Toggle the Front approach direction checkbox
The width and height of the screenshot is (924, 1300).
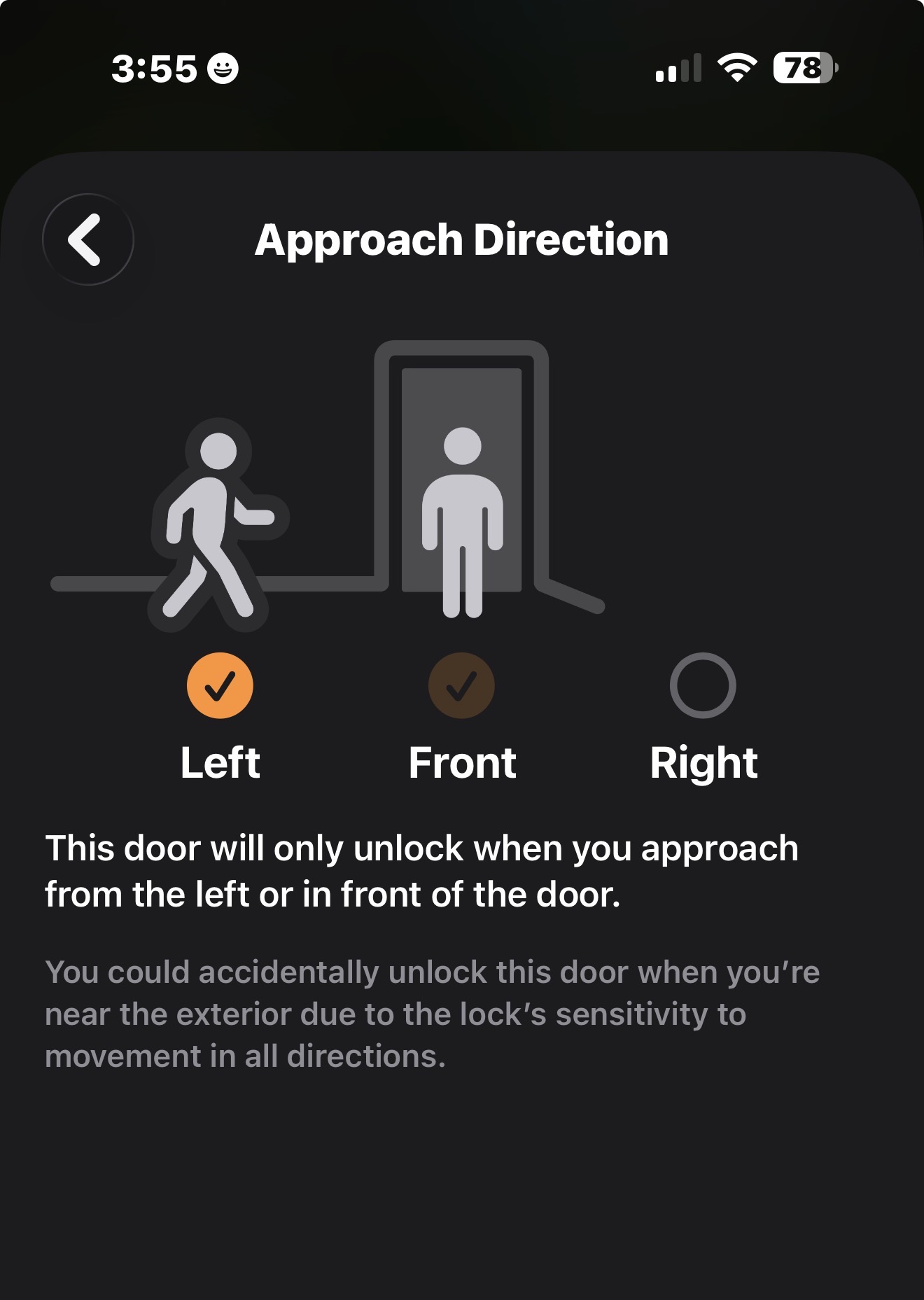pyautogui.click(x=461, y=685)
